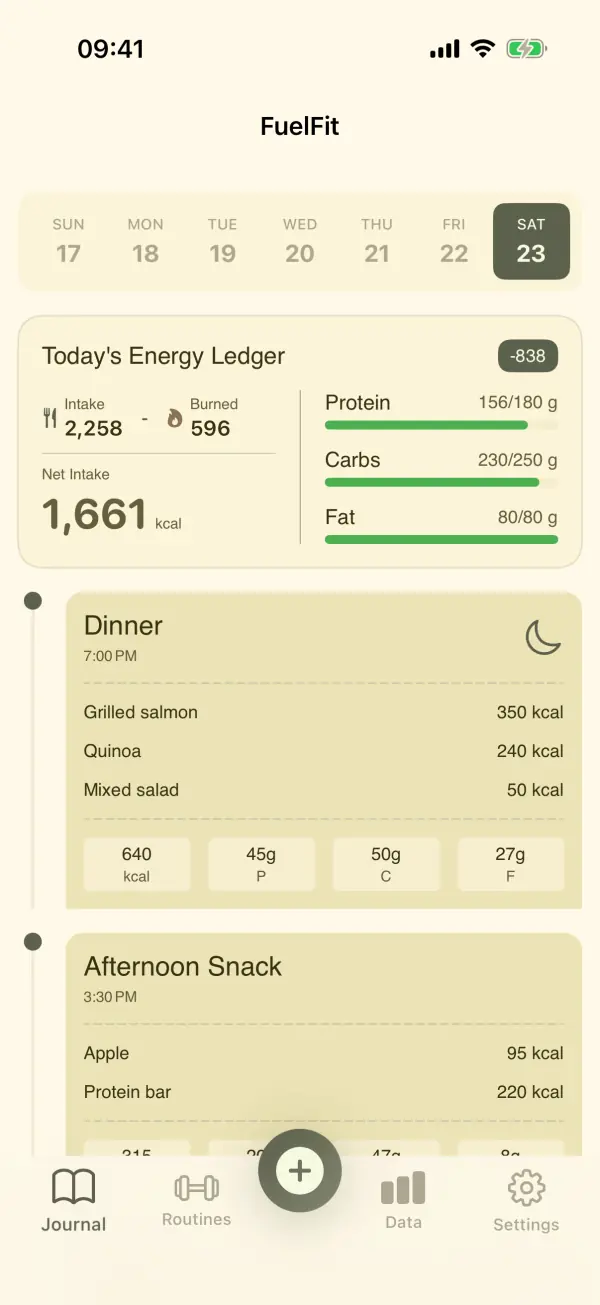Select Friday 22 in the week strip
The image size is (600, 1305).
454,241
